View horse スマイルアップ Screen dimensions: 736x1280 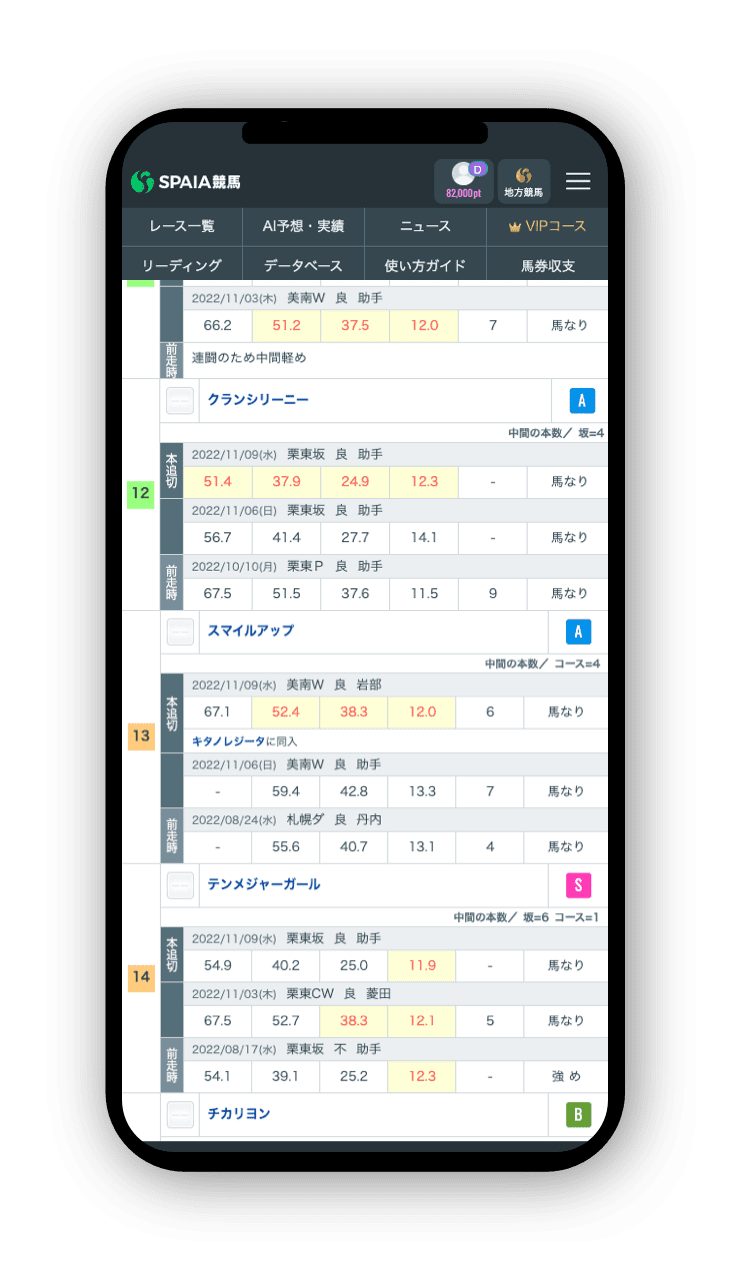pos(251,631)
